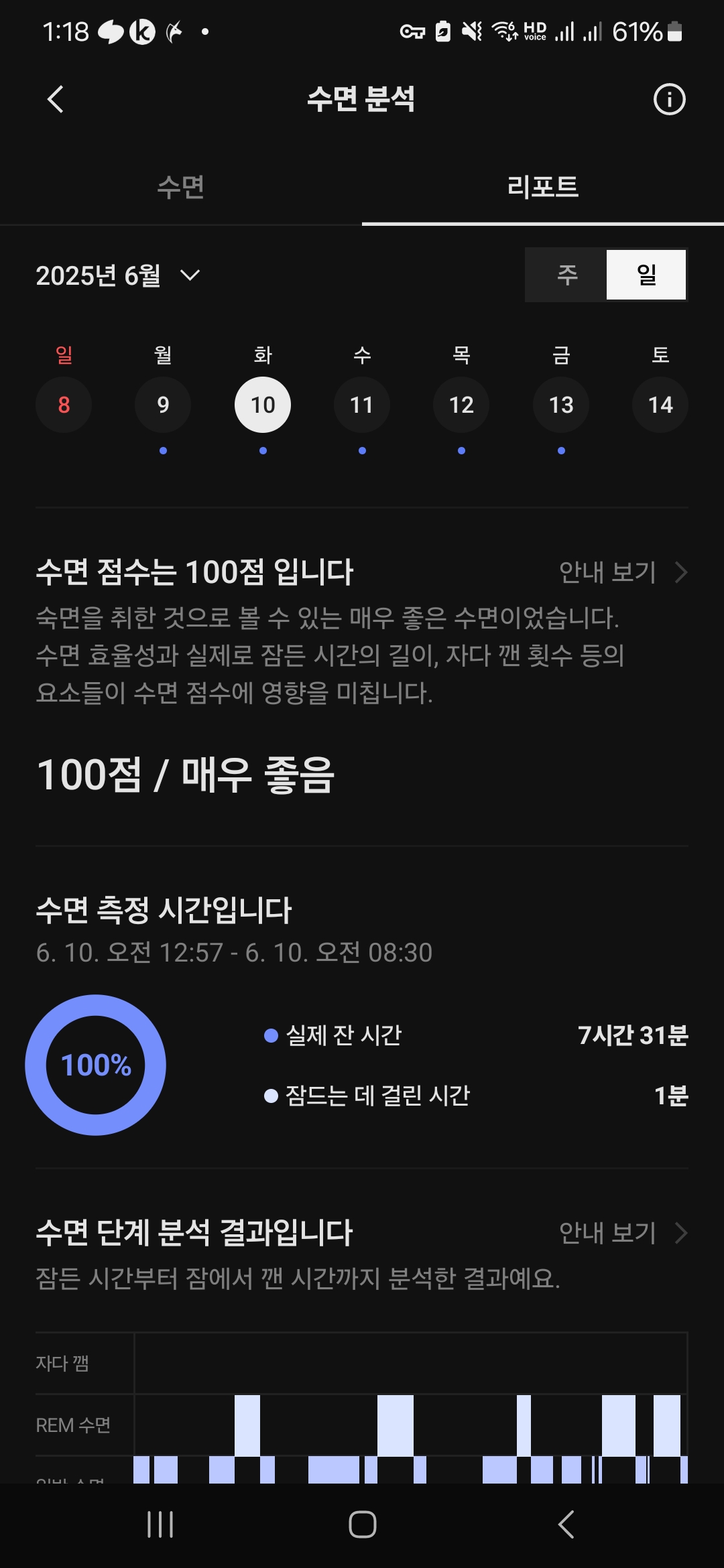Select the 리포트 tab
The height and width of the screenshot is (1568, 724).
tap(543, 186)
